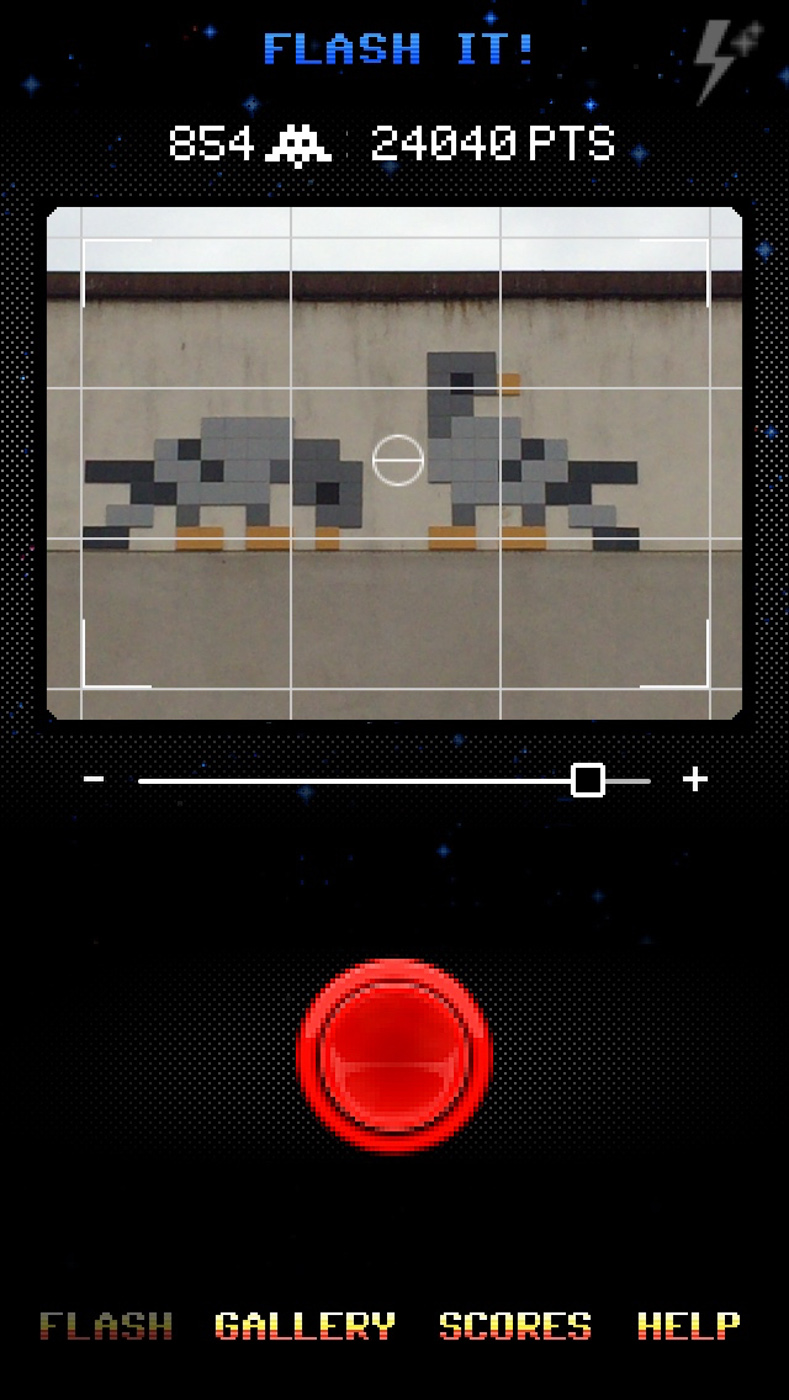This screenshot has height=1400, width=789.
Task: Switch to the Flash tab
Action: coord(106,1326)
